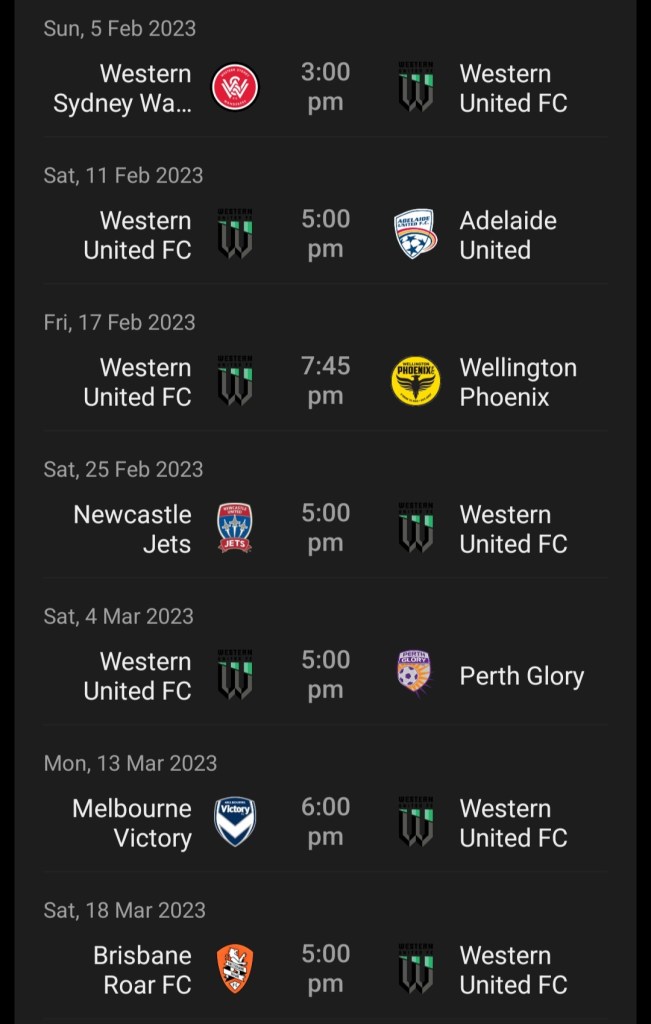View the Western United vs Adelaide United fixture
The image size is (651, 1024).
point(325,235)
